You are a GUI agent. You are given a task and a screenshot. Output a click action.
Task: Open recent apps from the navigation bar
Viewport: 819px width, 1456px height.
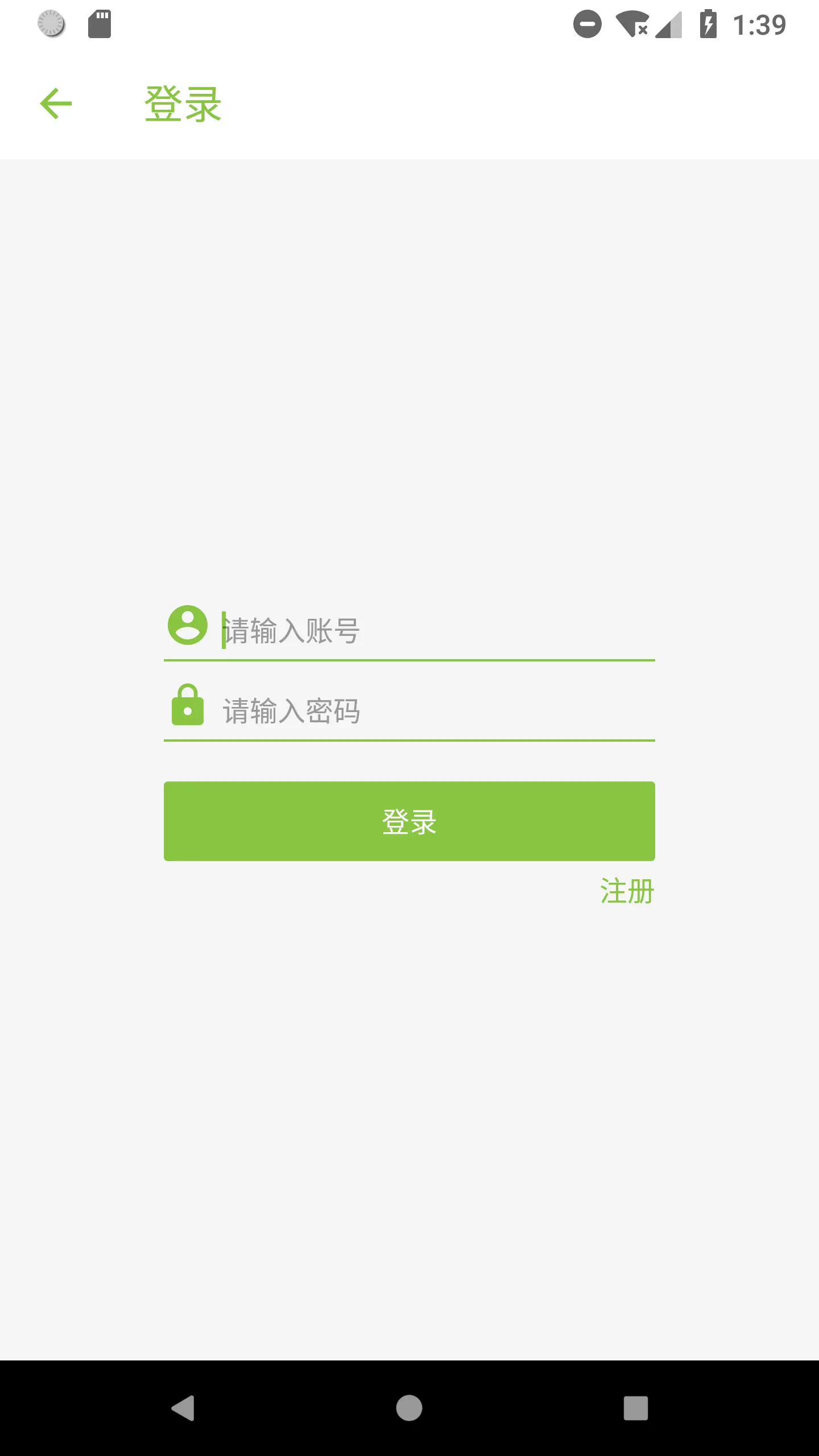coord(635,1408)
